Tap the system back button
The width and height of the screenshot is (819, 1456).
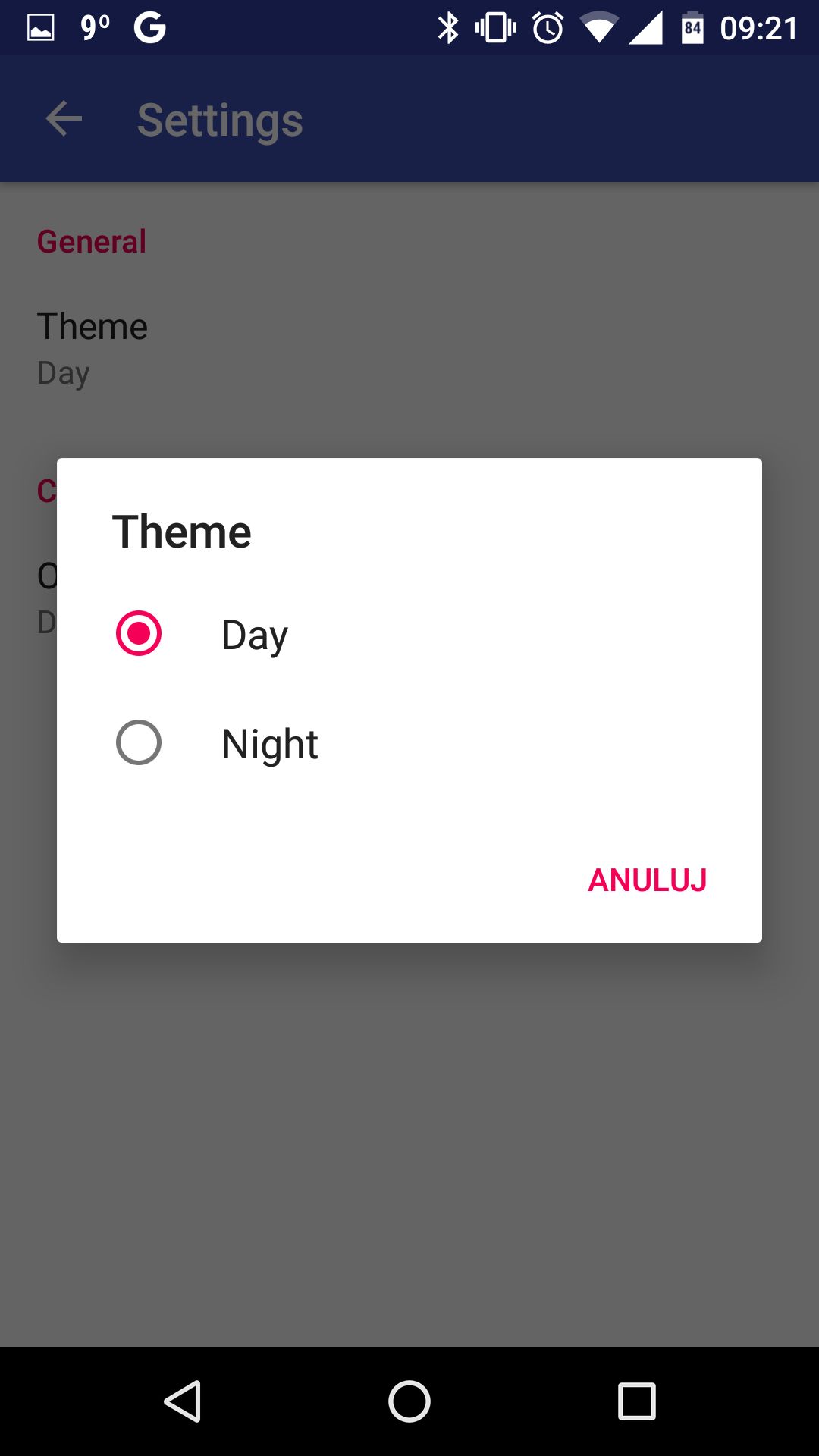coord(182,1401)
